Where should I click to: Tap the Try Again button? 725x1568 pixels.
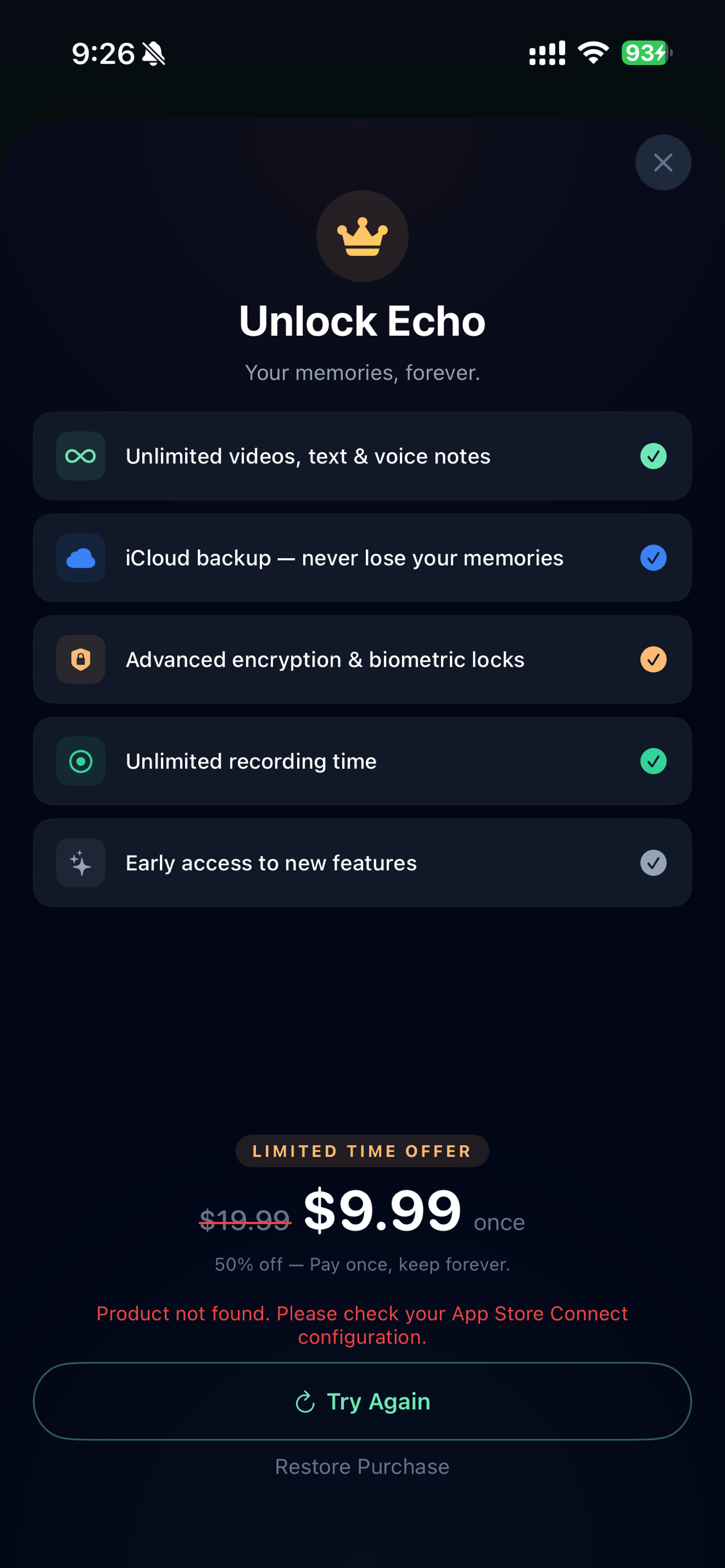click(362, 1401)
